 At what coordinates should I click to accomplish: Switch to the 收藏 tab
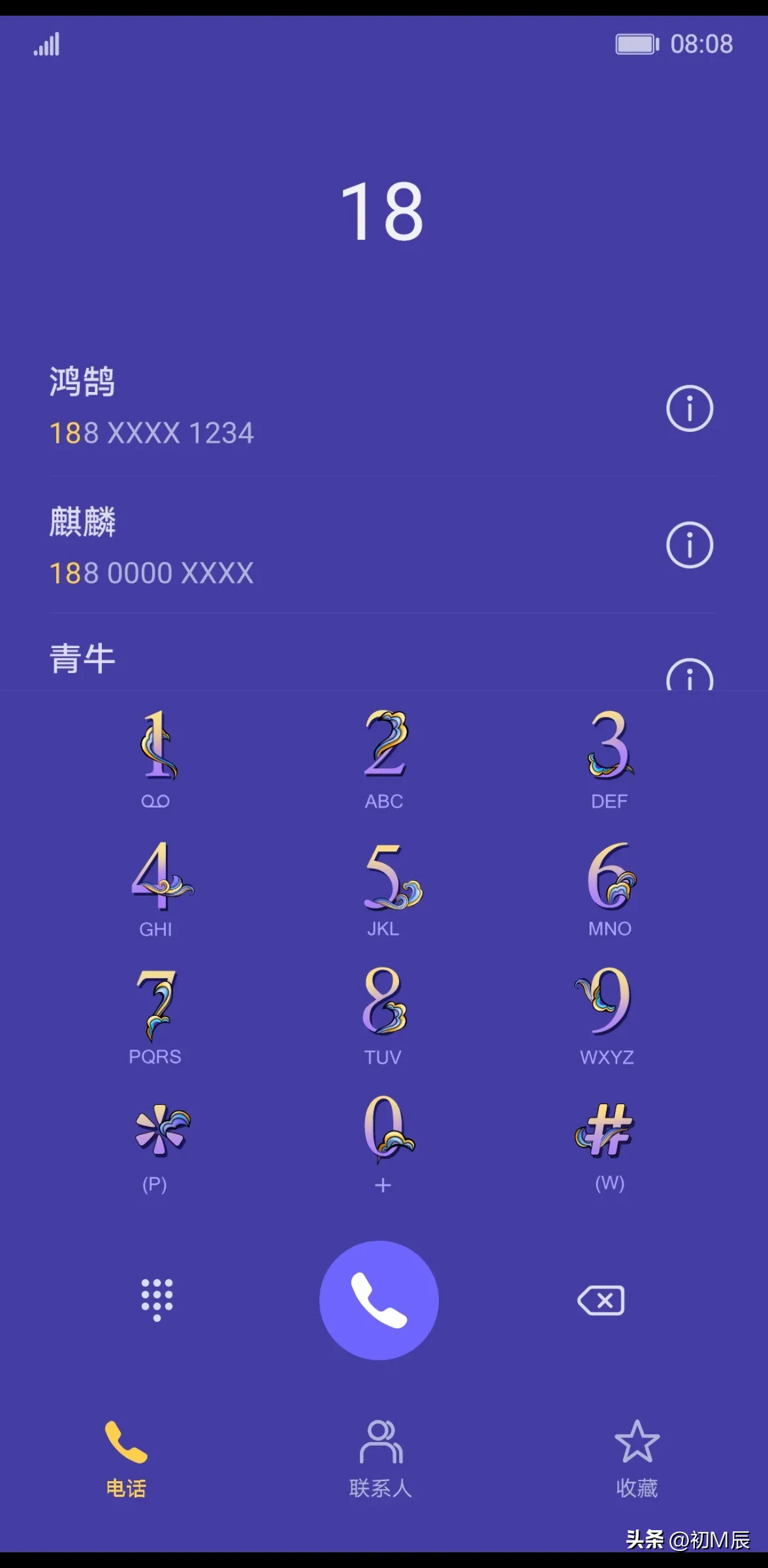(x=637, y=1458)
